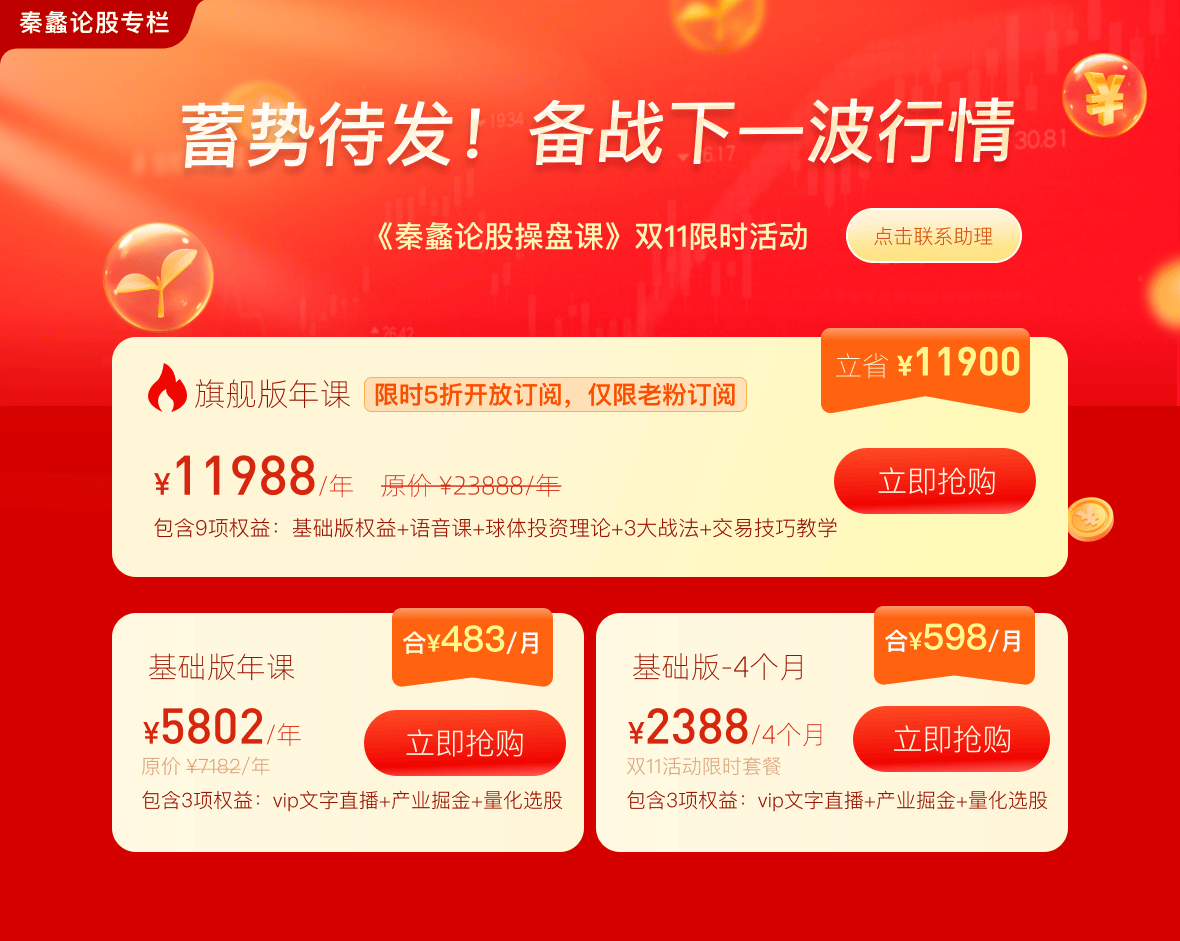1180x941 pixels.
Task: Tap 立即抢购 for 基础版-4个月
Action: tap(951, 740)
